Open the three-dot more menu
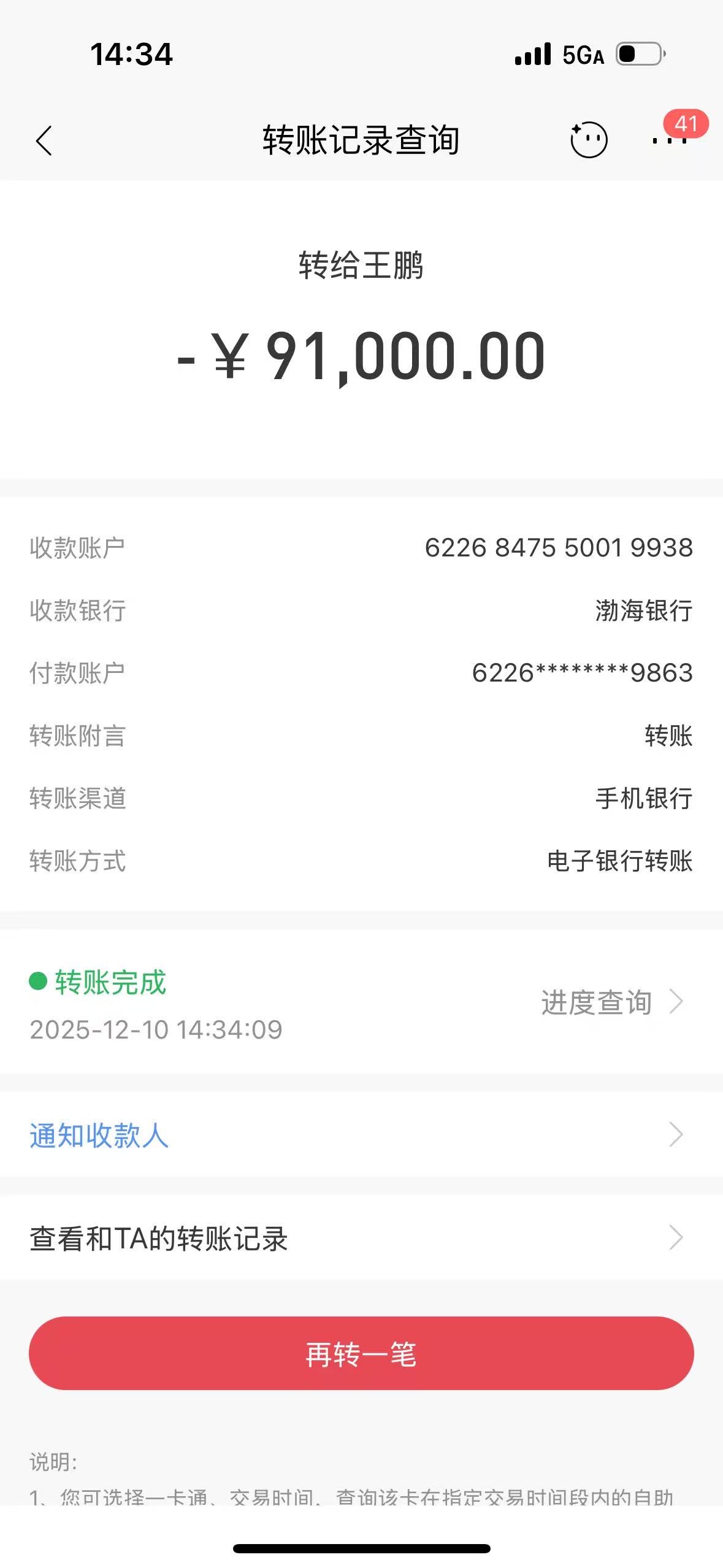Viewport: 723px width, 1568px height. (669, 141)
